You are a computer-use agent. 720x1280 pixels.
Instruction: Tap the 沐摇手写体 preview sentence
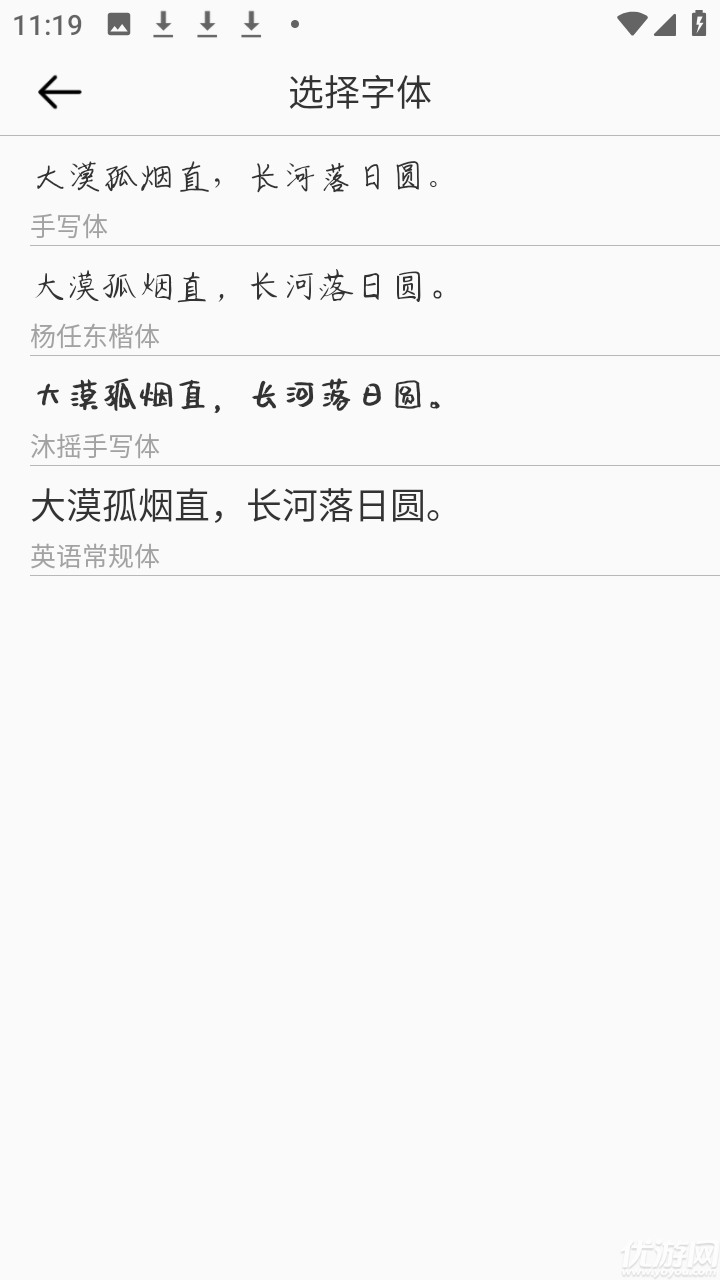coord(240,394)
